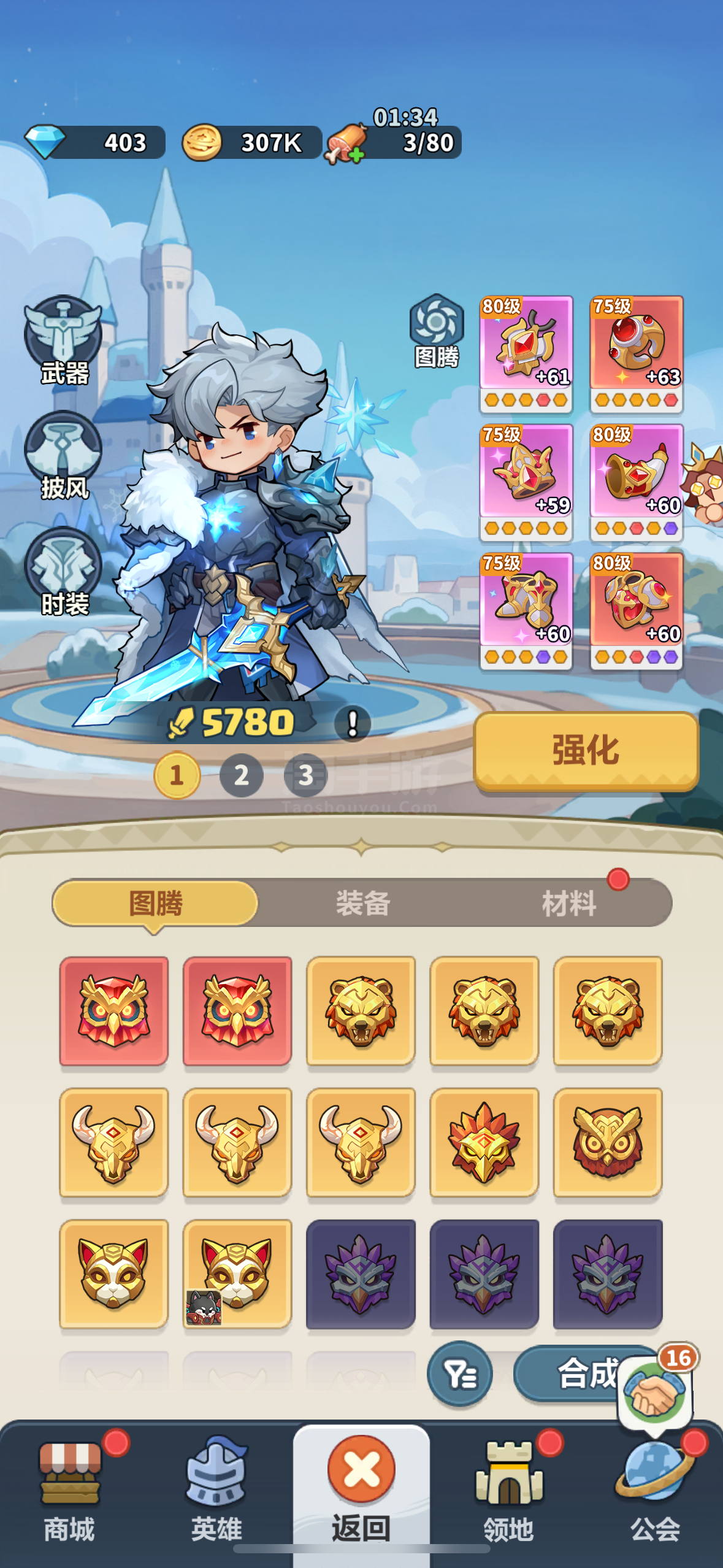Screen dimensions: 723x1568
Task: Tap the 图腾 totem slot icon
Action: click(x=436, y=331)
